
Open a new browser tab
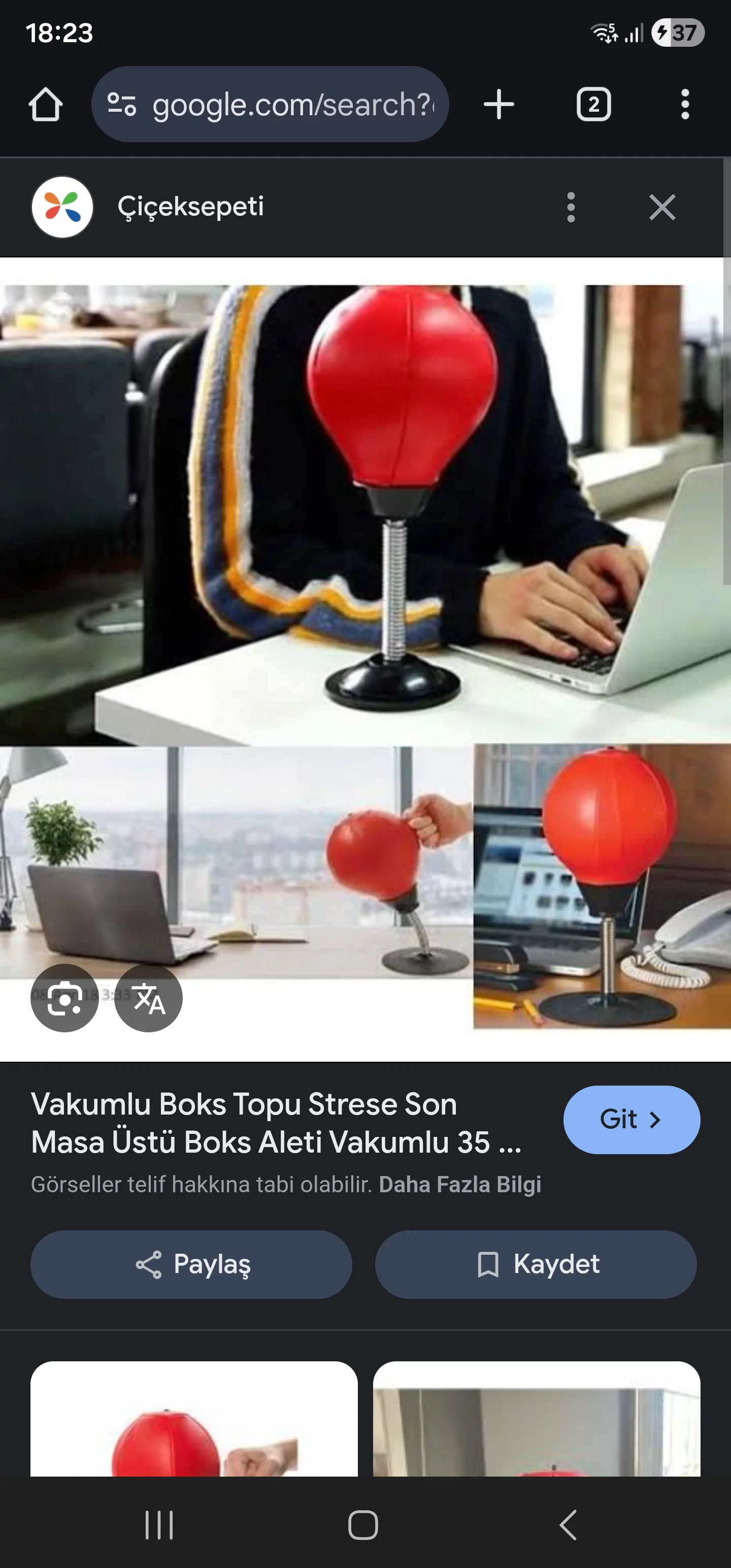(499, 105)
